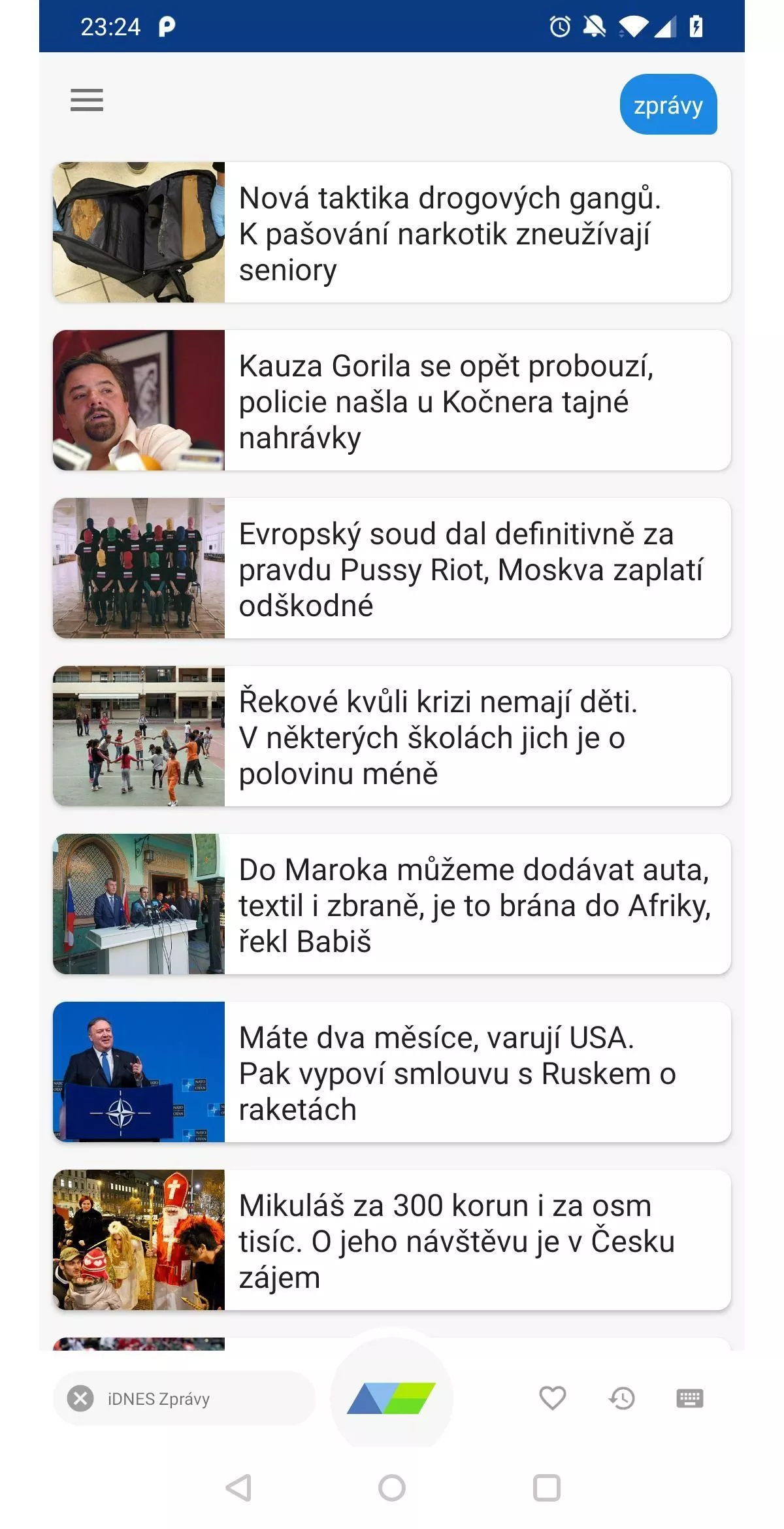Viewport: 784px width, 1529px height.
Task: Read the Pussy Riot court ruling article
Action: pyautogui.click(x=392, y=568)
